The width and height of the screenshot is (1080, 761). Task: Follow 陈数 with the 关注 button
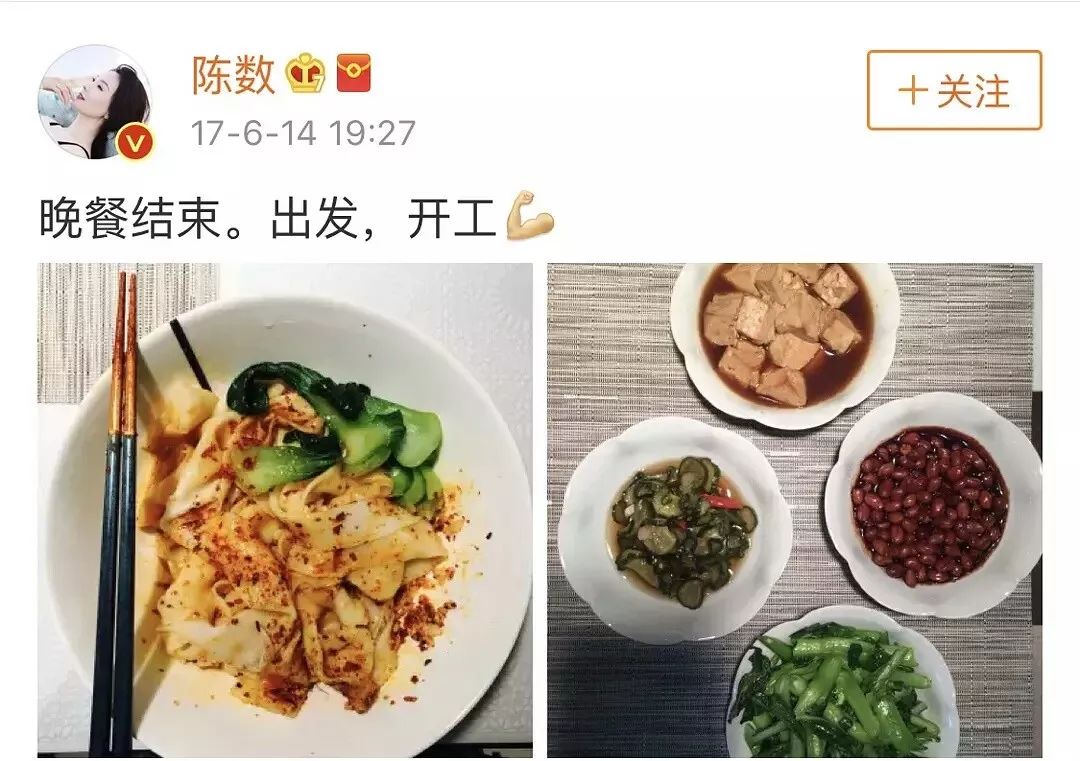[x=954, y=91]
